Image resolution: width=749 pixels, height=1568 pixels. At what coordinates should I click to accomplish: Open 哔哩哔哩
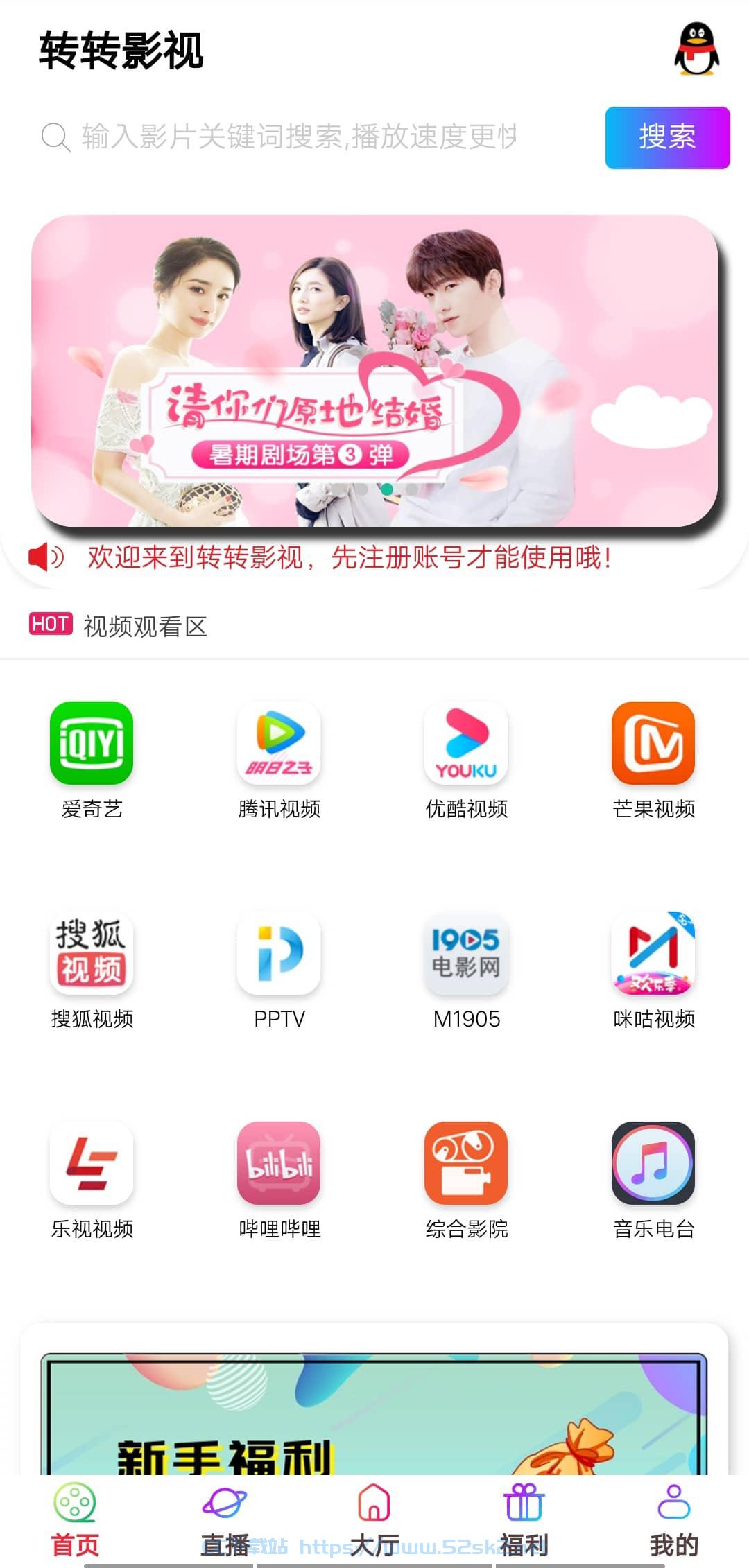tap(279, 1181)
